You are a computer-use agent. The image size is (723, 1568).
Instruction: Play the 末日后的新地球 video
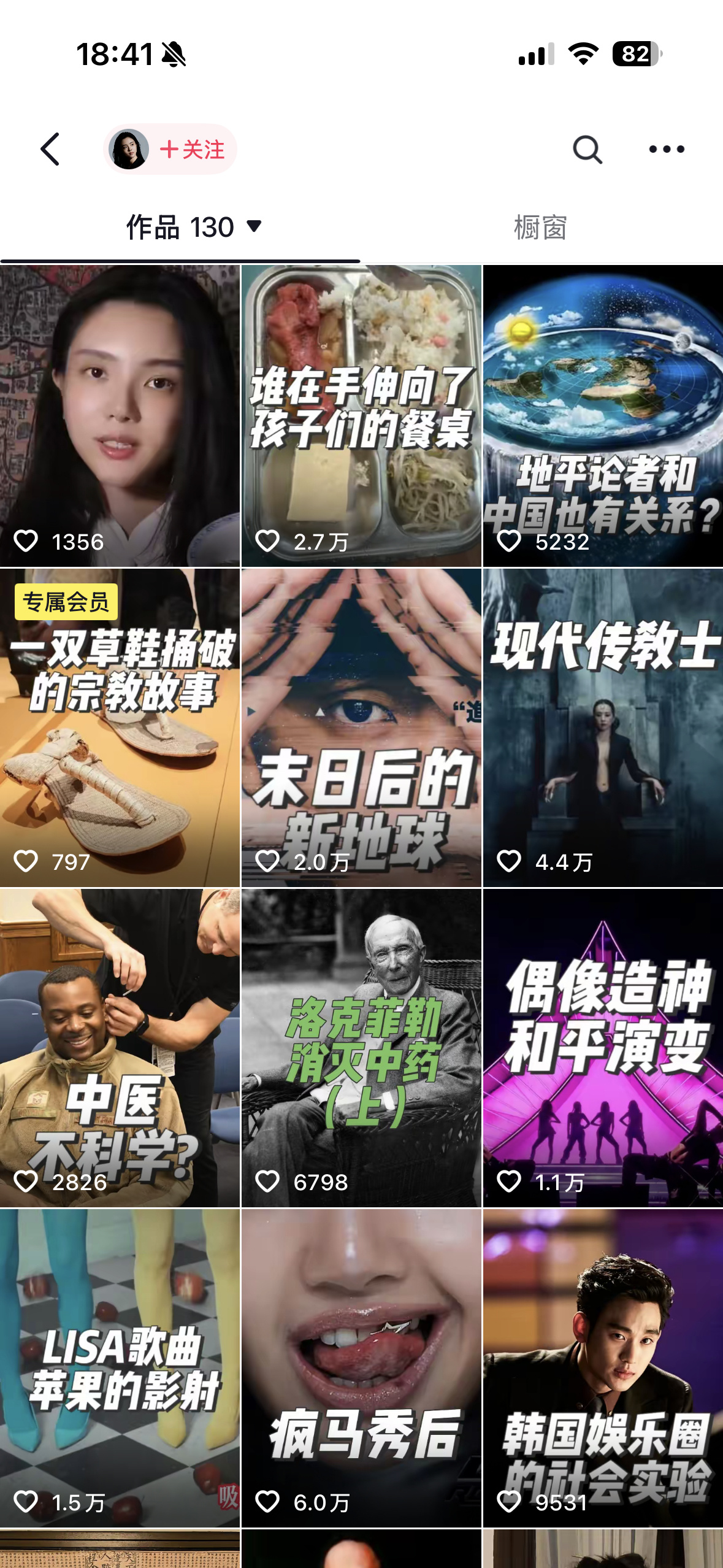(x=361, y=728)
